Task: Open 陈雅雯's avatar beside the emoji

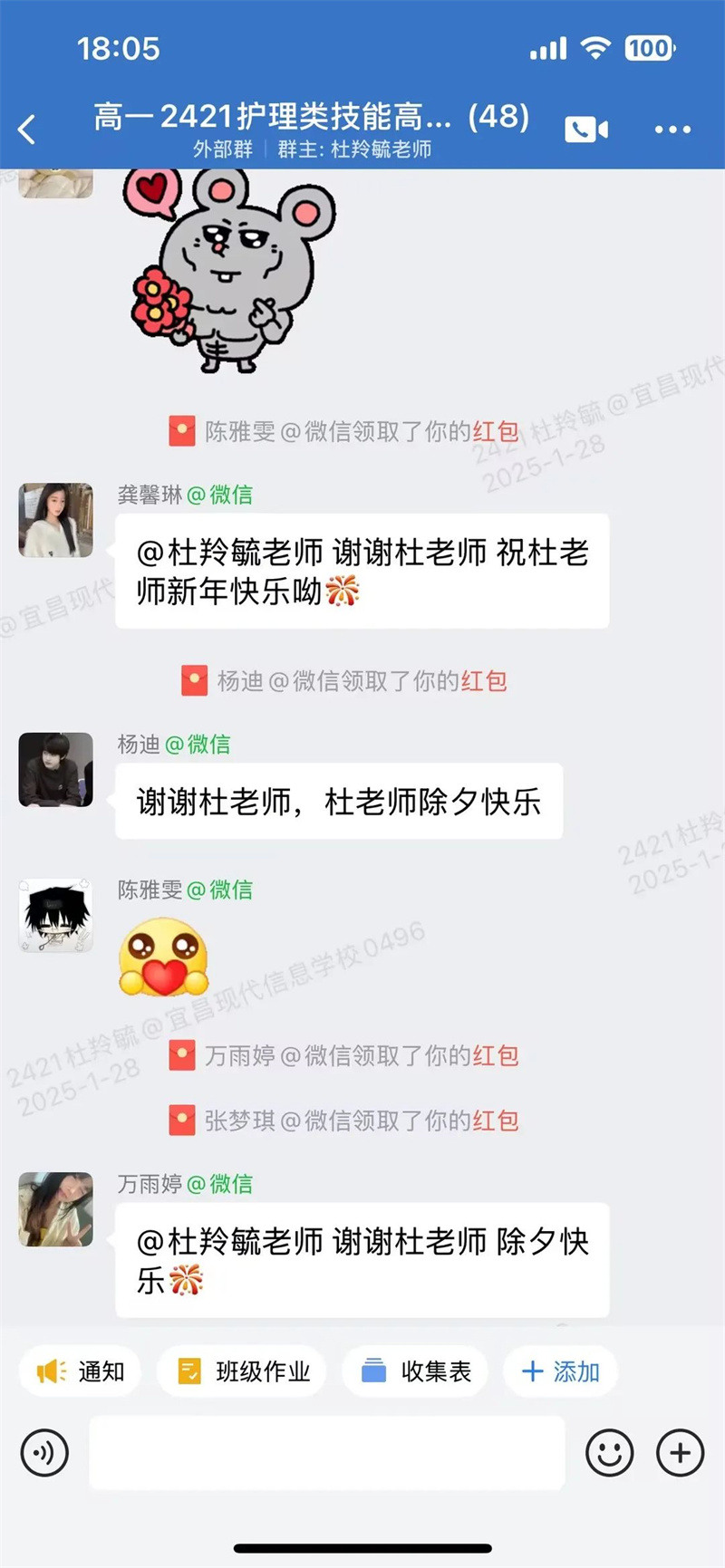Action: [56, 915]
